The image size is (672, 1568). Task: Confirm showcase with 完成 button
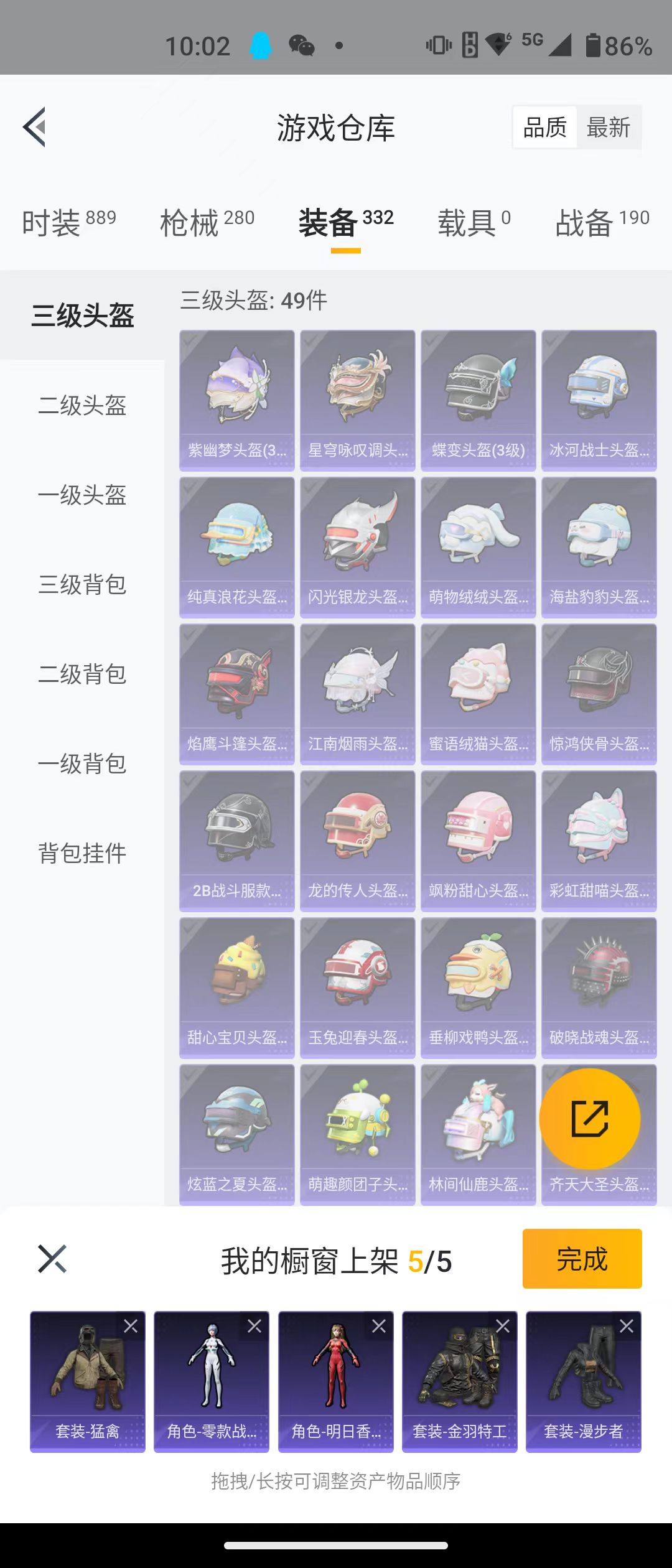point(582,1259)
